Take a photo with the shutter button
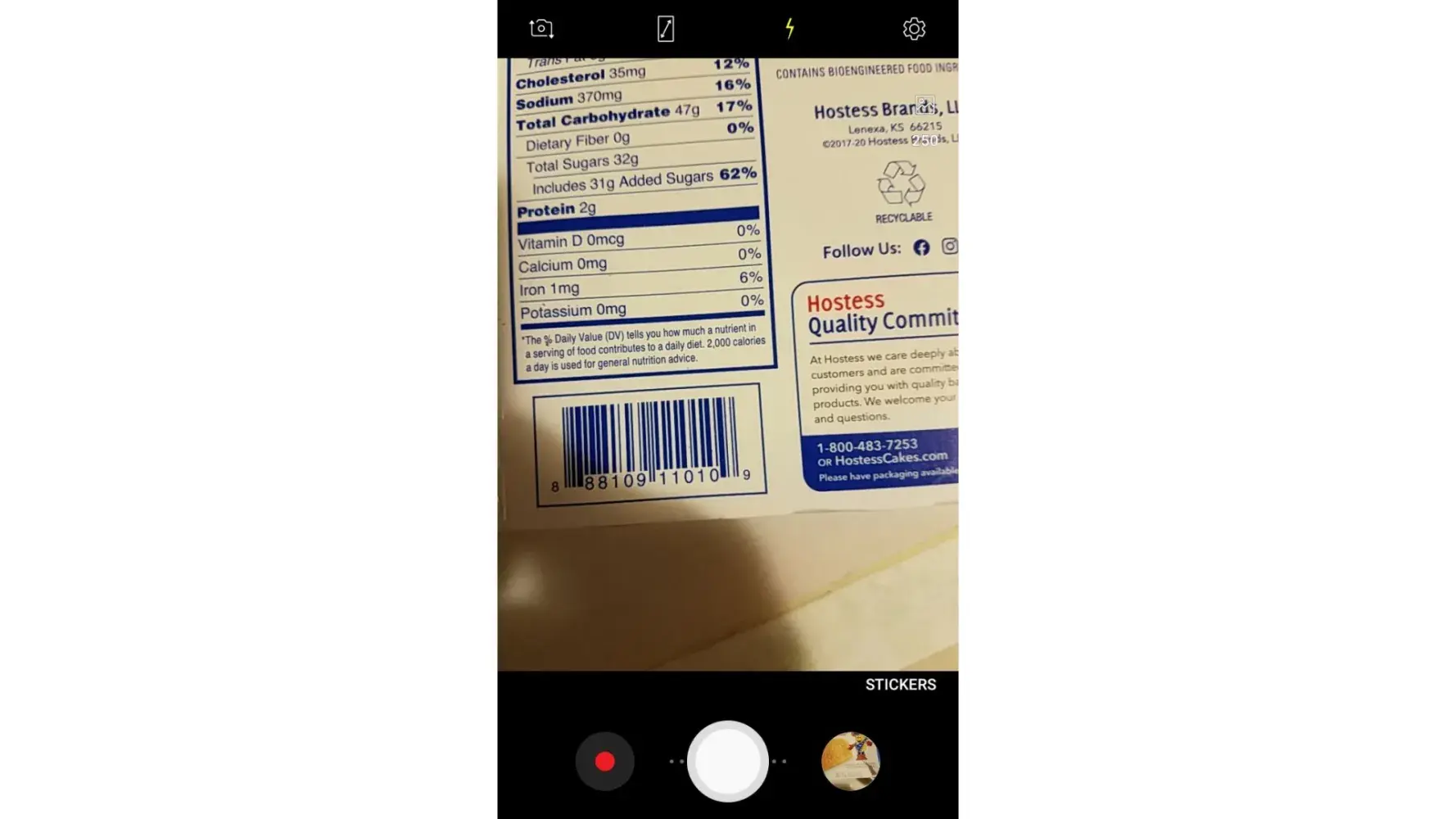1456x819 pixels. pos(727,762)
